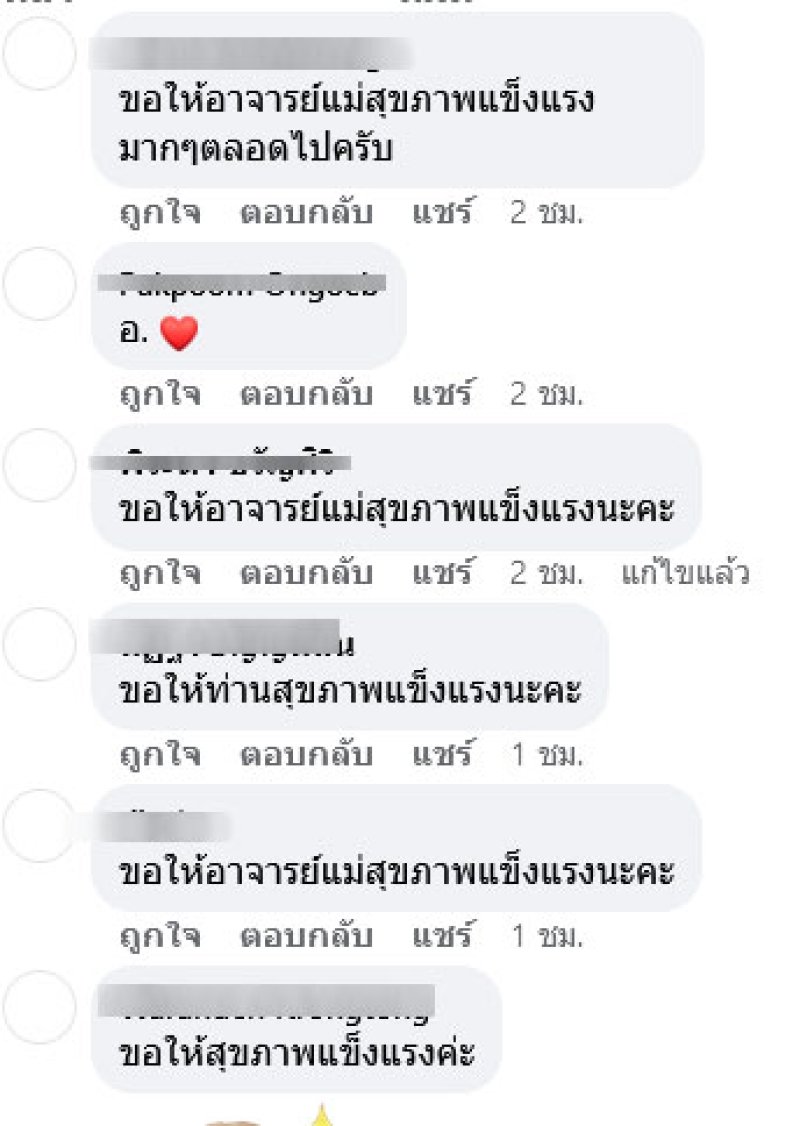The image size is (800, 1126).
Task: Share the 'อ.' heart comment
Action: pyautogui.click(x=442, y=394)
